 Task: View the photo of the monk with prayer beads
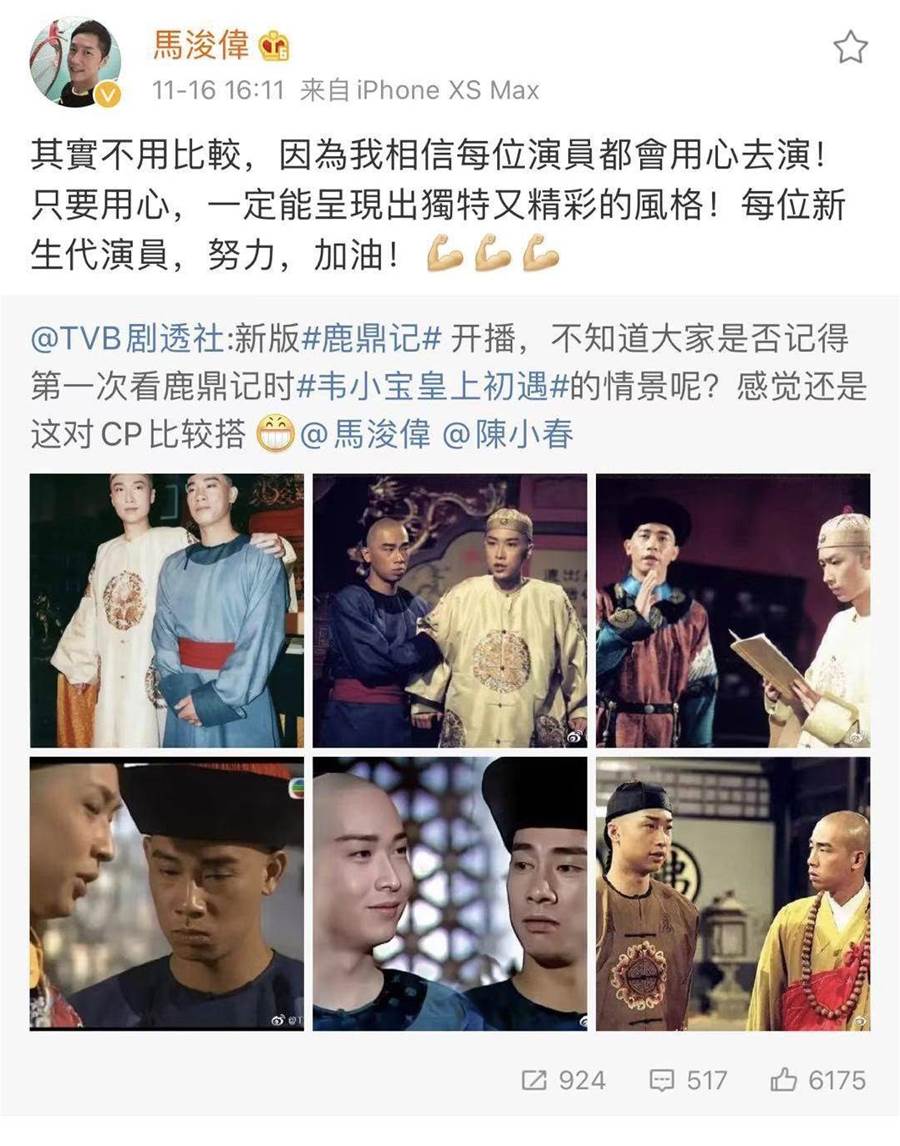click(x=733, y=894)
